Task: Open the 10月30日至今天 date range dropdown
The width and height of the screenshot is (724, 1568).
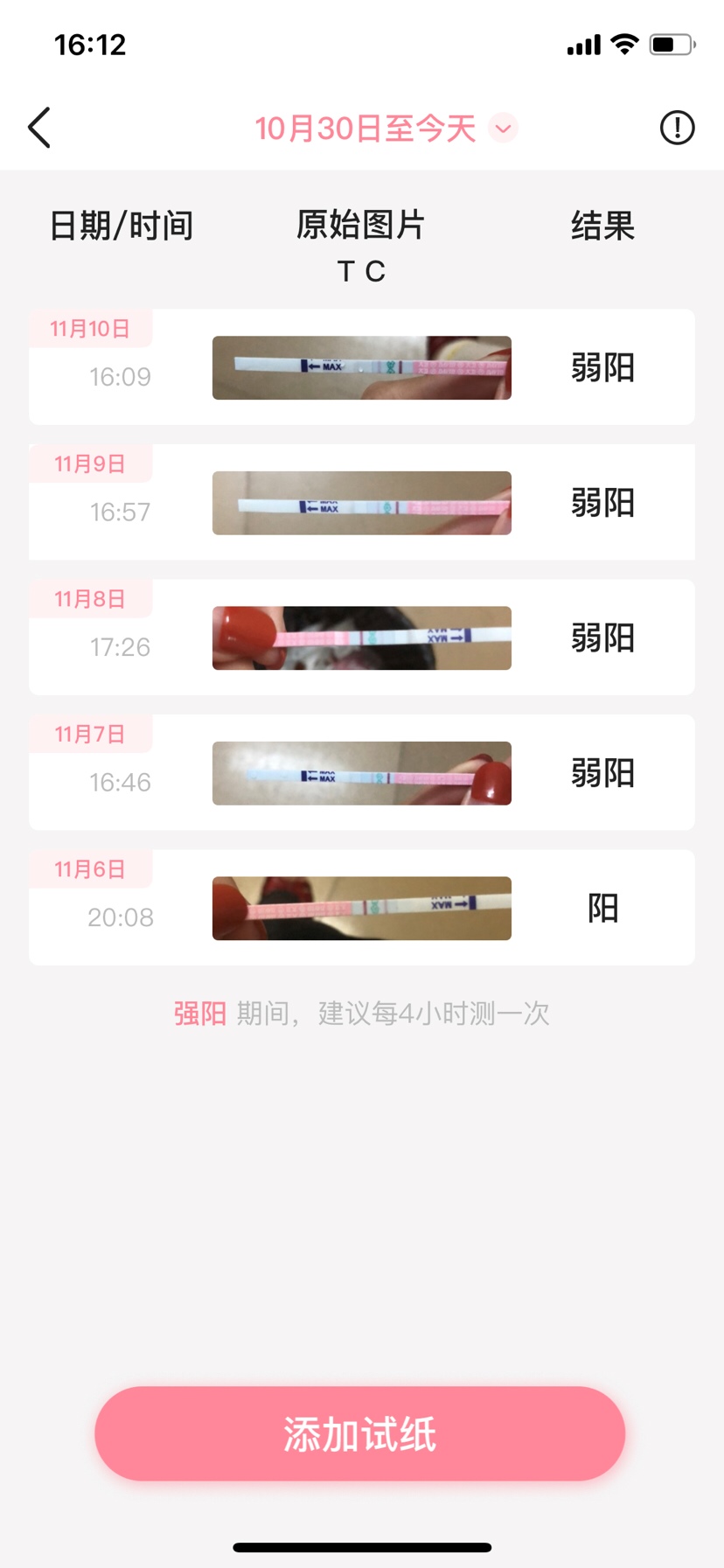Action: point(385,129)
